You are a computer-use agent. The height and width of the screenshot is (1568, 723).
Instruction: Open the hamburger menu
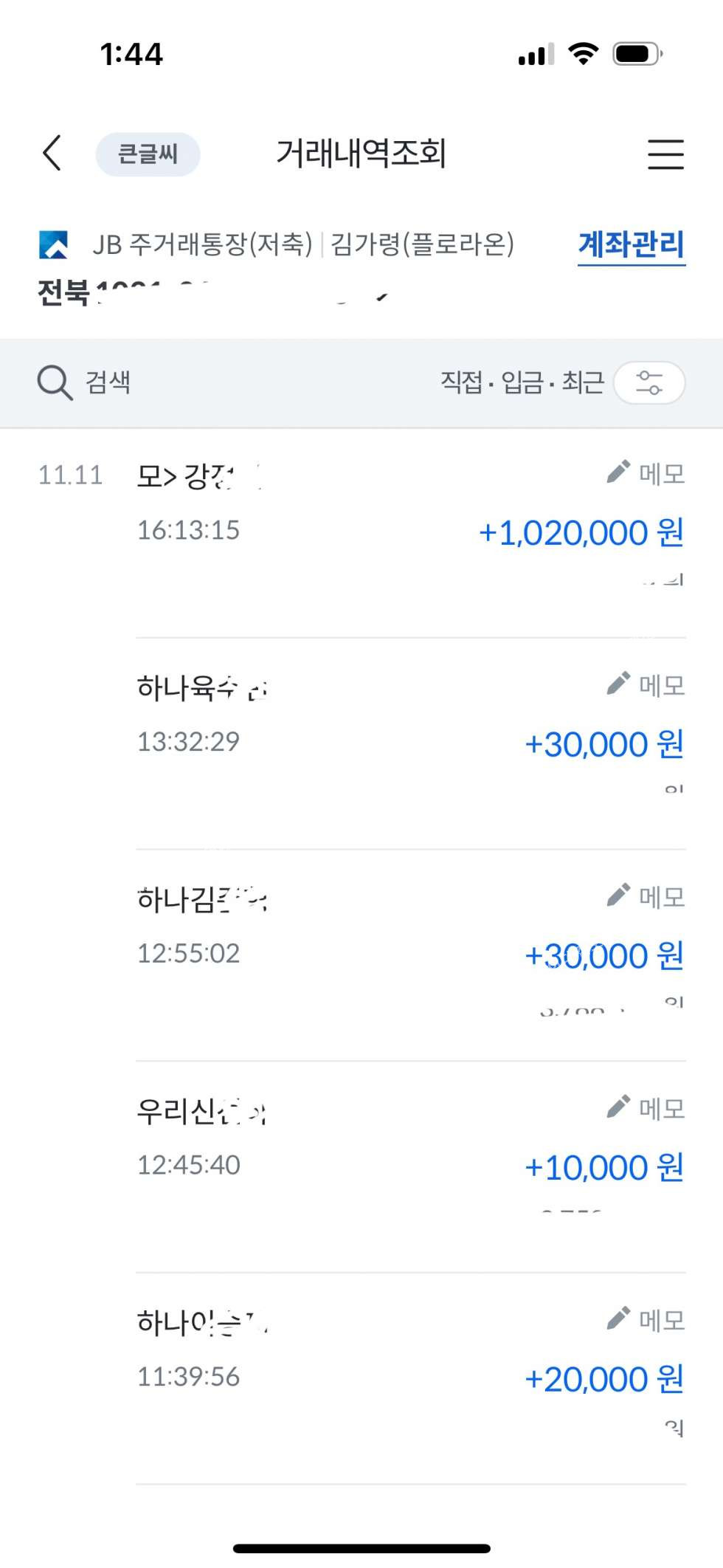pyautogui.click(x=665, y=154)
